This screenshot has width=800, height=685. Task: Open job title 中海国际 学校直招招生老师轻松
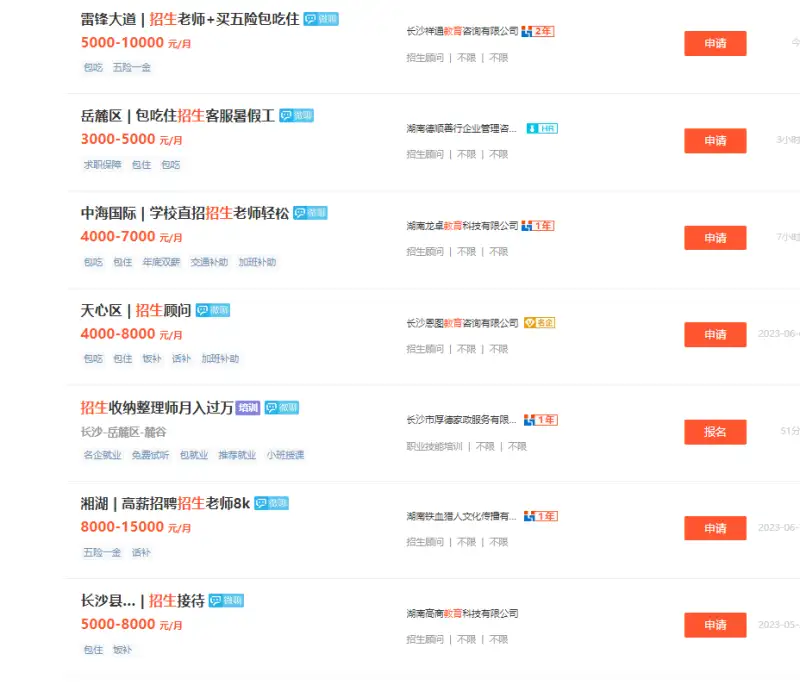click(184, 213)
